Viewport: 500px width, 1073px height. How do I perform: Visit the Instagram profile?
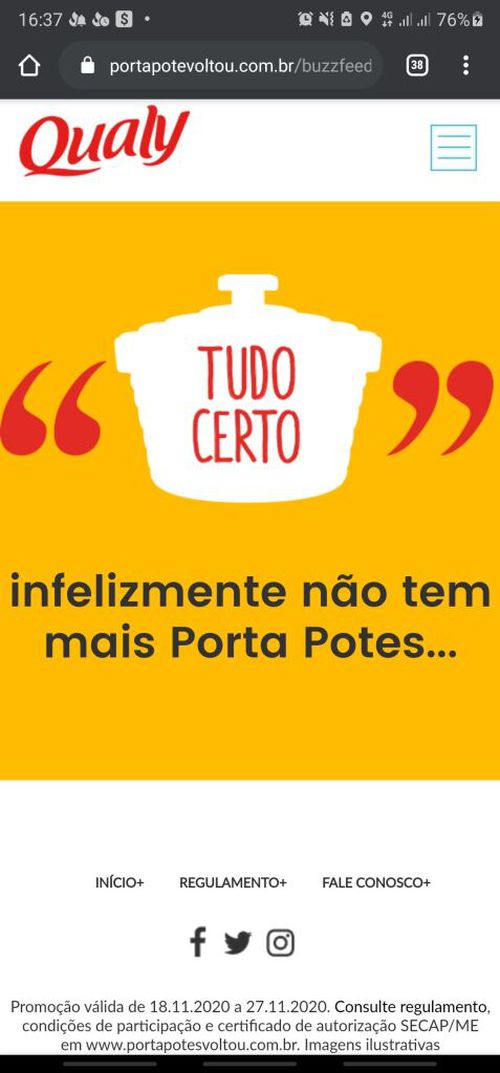point(280,943)
